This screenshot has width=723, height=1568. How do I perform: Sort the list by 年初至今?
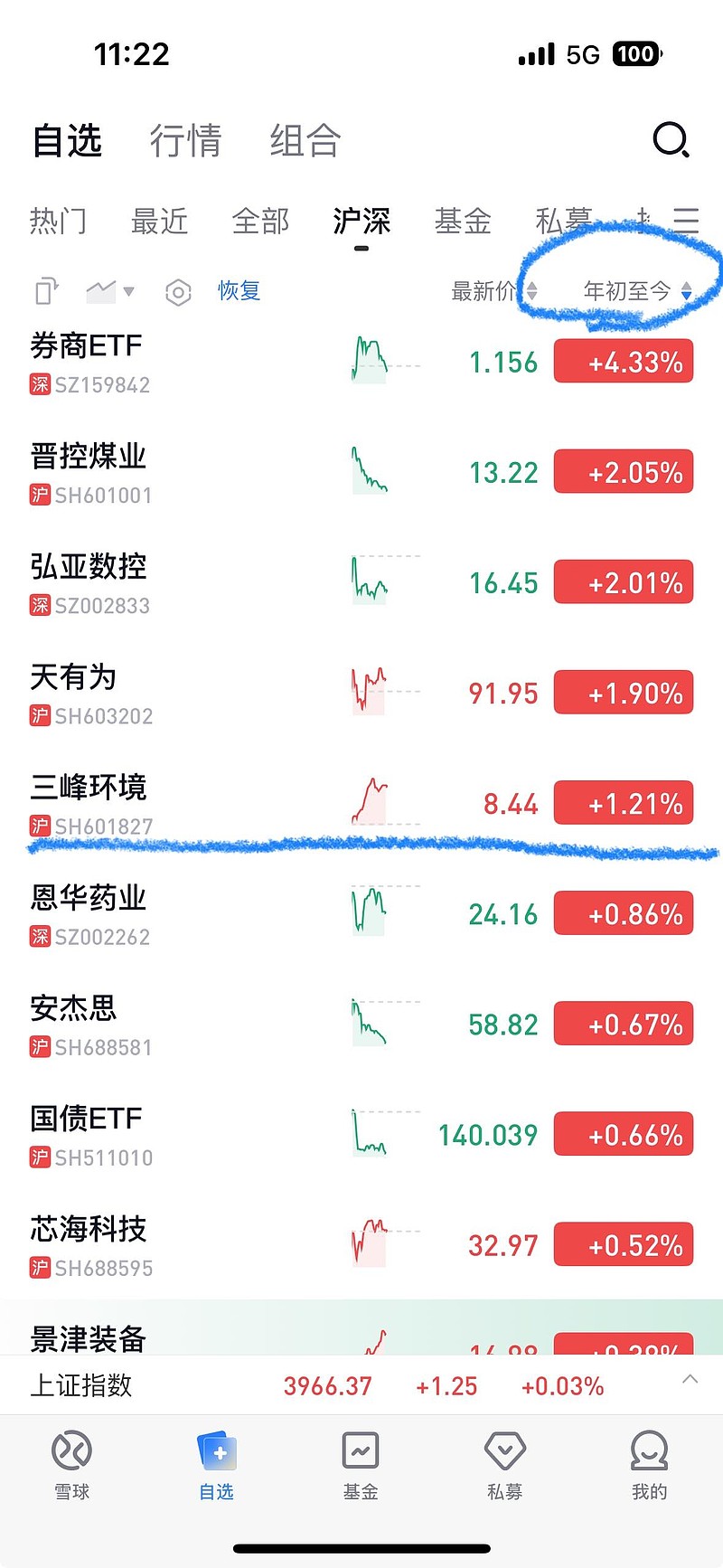636,291
